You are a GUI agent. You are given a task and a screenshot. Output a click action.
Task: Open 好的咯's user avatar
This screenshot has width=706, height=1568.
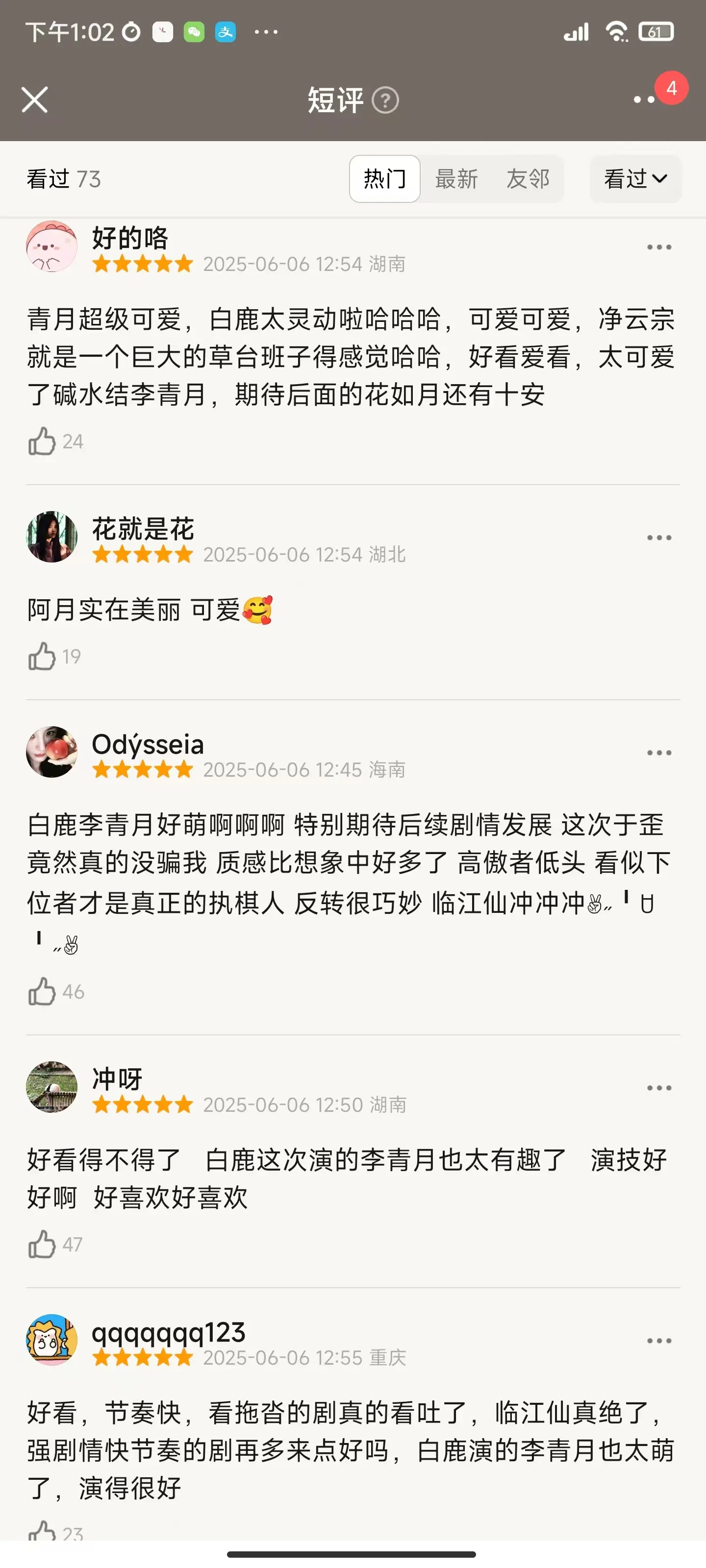[x=52, y=246]
